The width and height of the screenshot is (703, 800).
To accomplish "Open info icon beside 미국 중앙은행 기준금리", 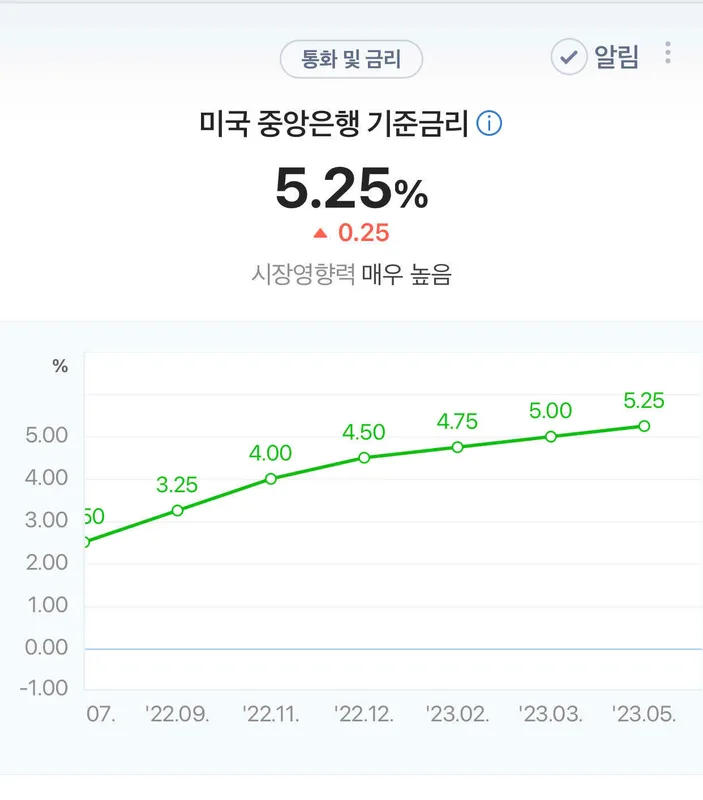I will [x=489, y=123].
